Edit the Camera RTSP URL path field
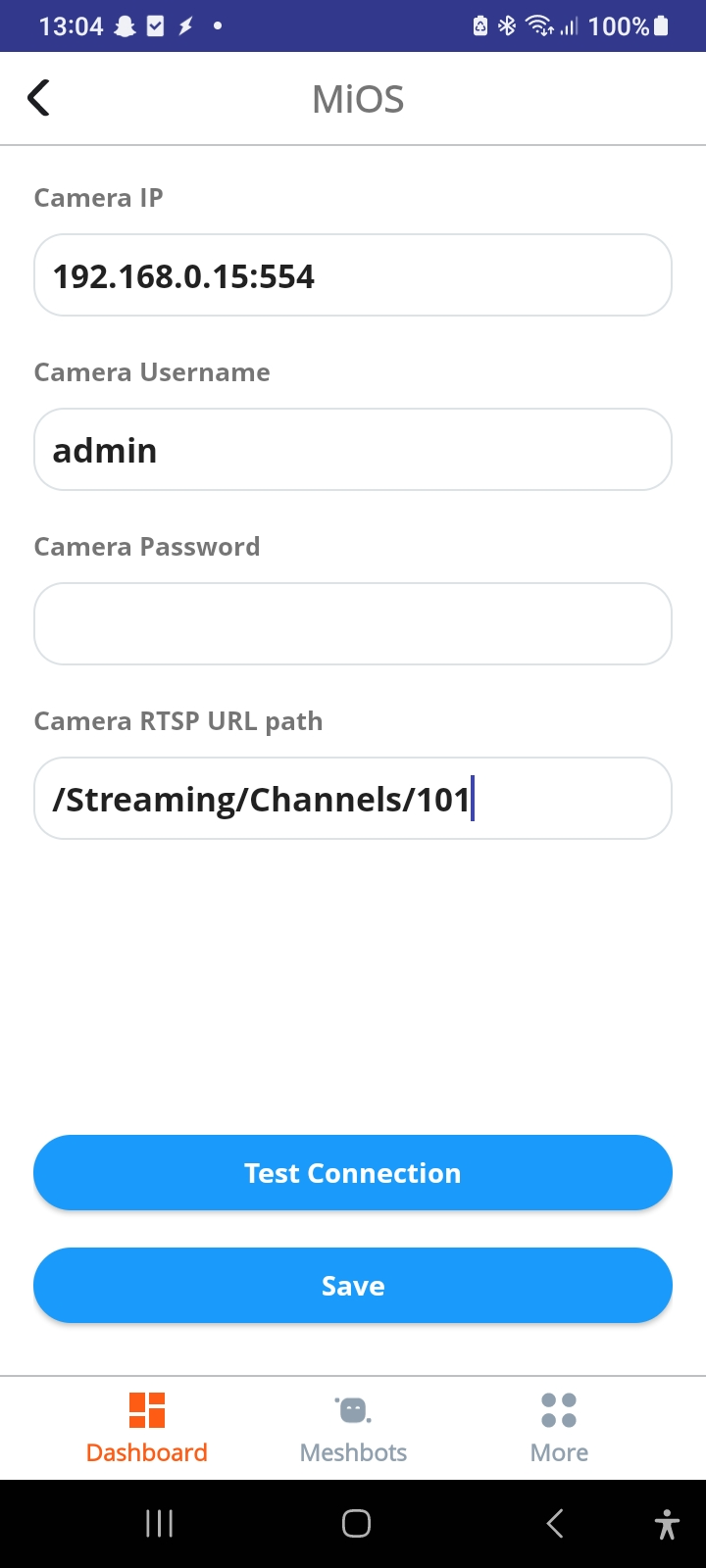 [x=353, y=799]
